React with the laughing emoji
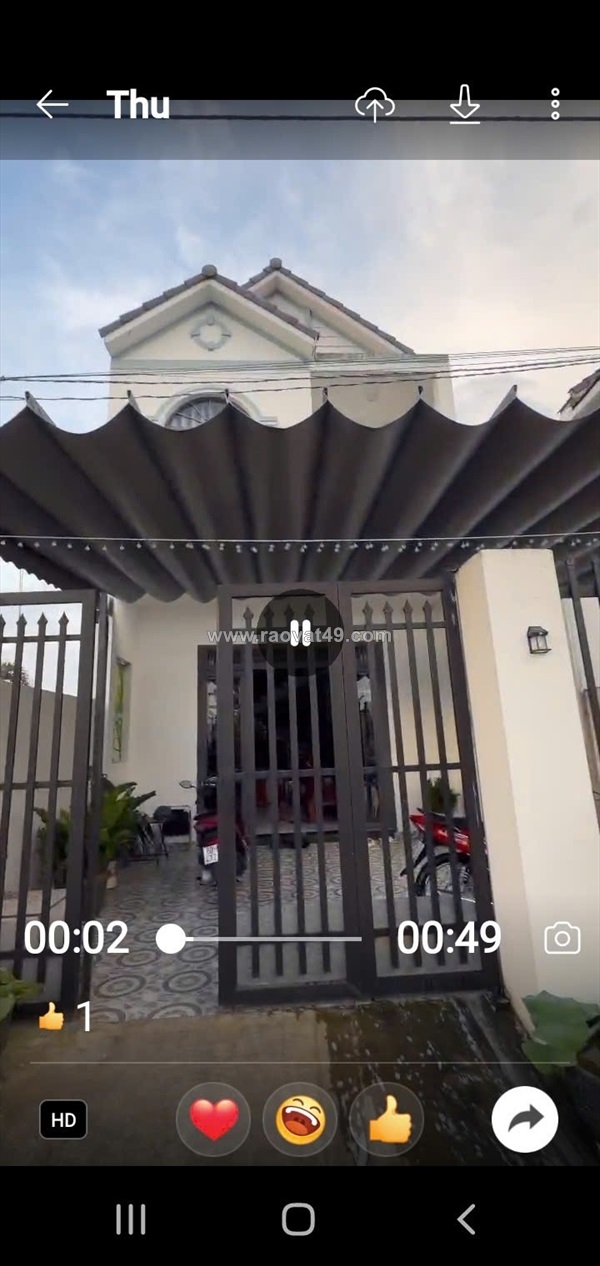The width and height of the screenshot is (600, 1266). click(x=299, y=1120)
